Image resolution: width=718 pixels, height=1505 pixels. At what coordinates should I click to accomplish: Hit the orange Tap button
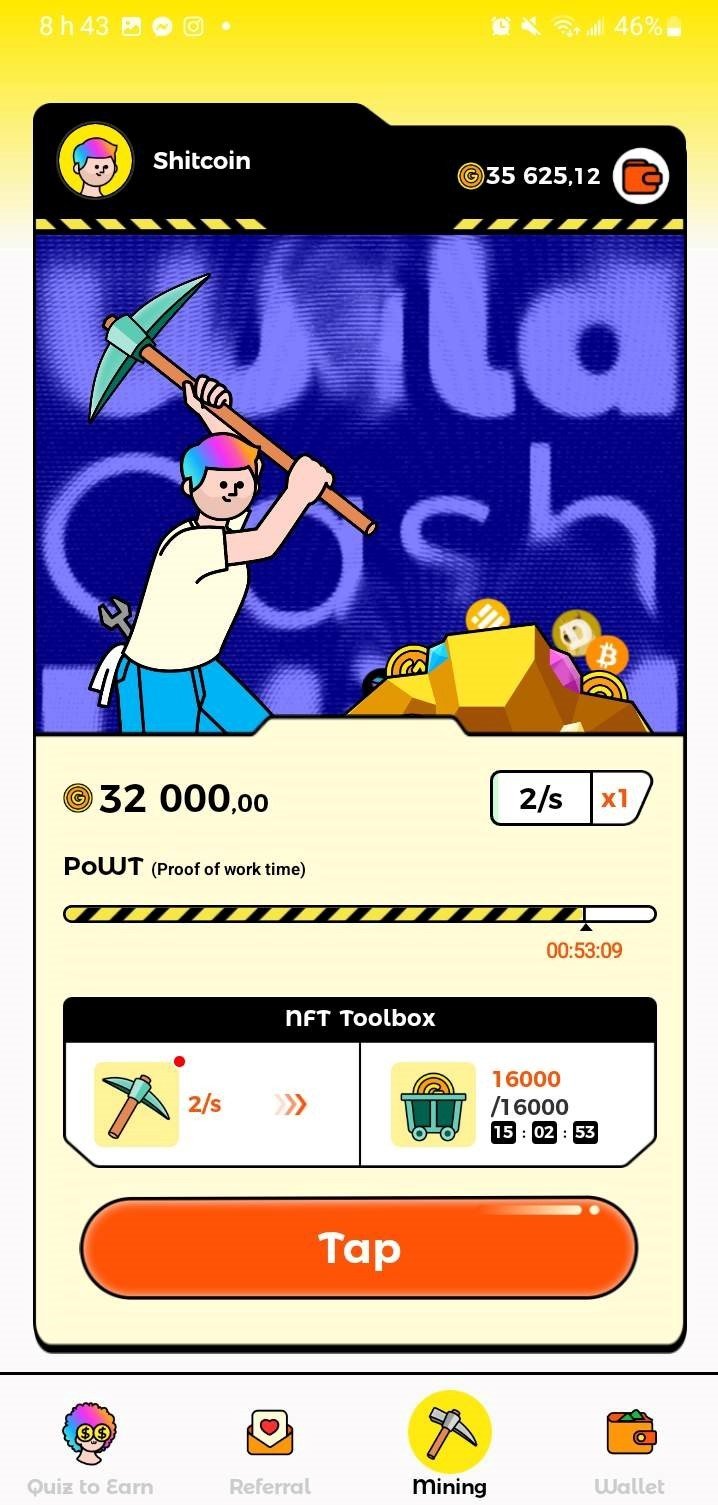pyautogui.click(x=359, y=1247)
